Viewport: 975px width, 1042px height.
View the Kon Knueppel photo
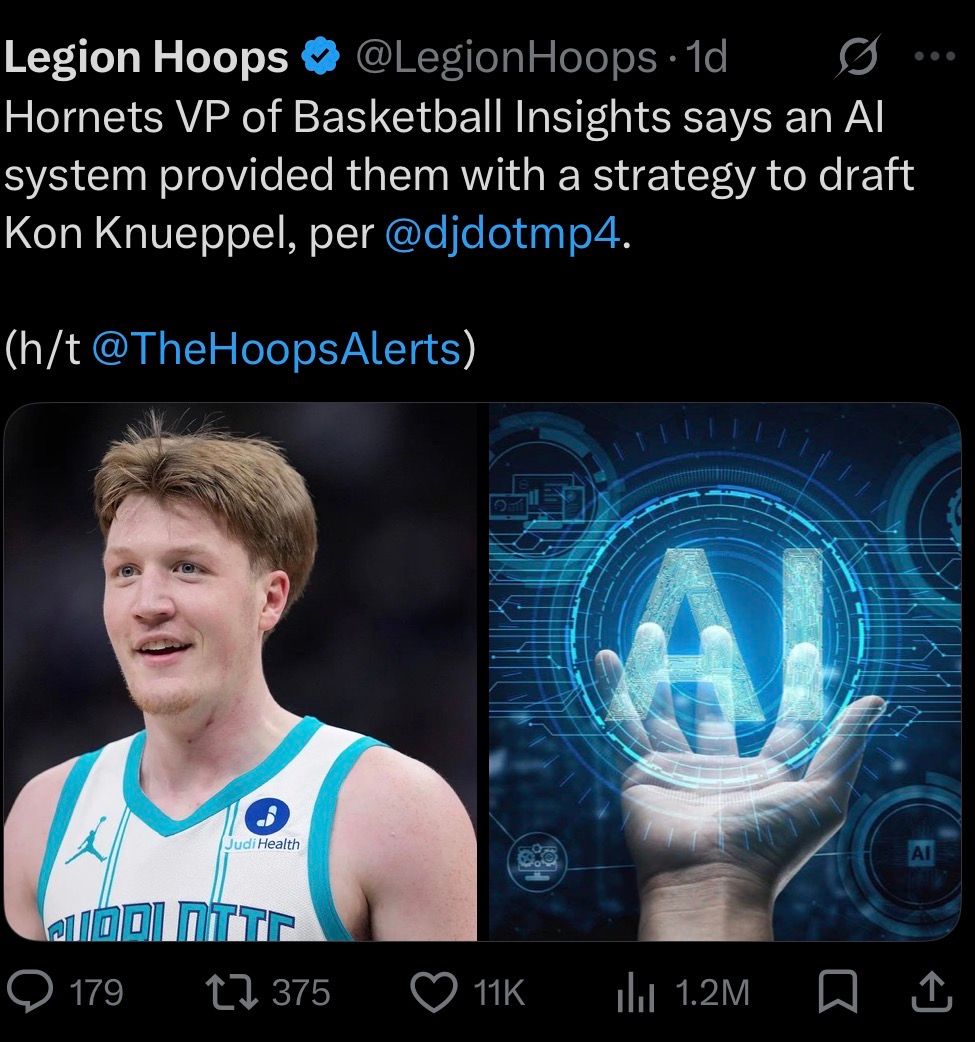241,672
